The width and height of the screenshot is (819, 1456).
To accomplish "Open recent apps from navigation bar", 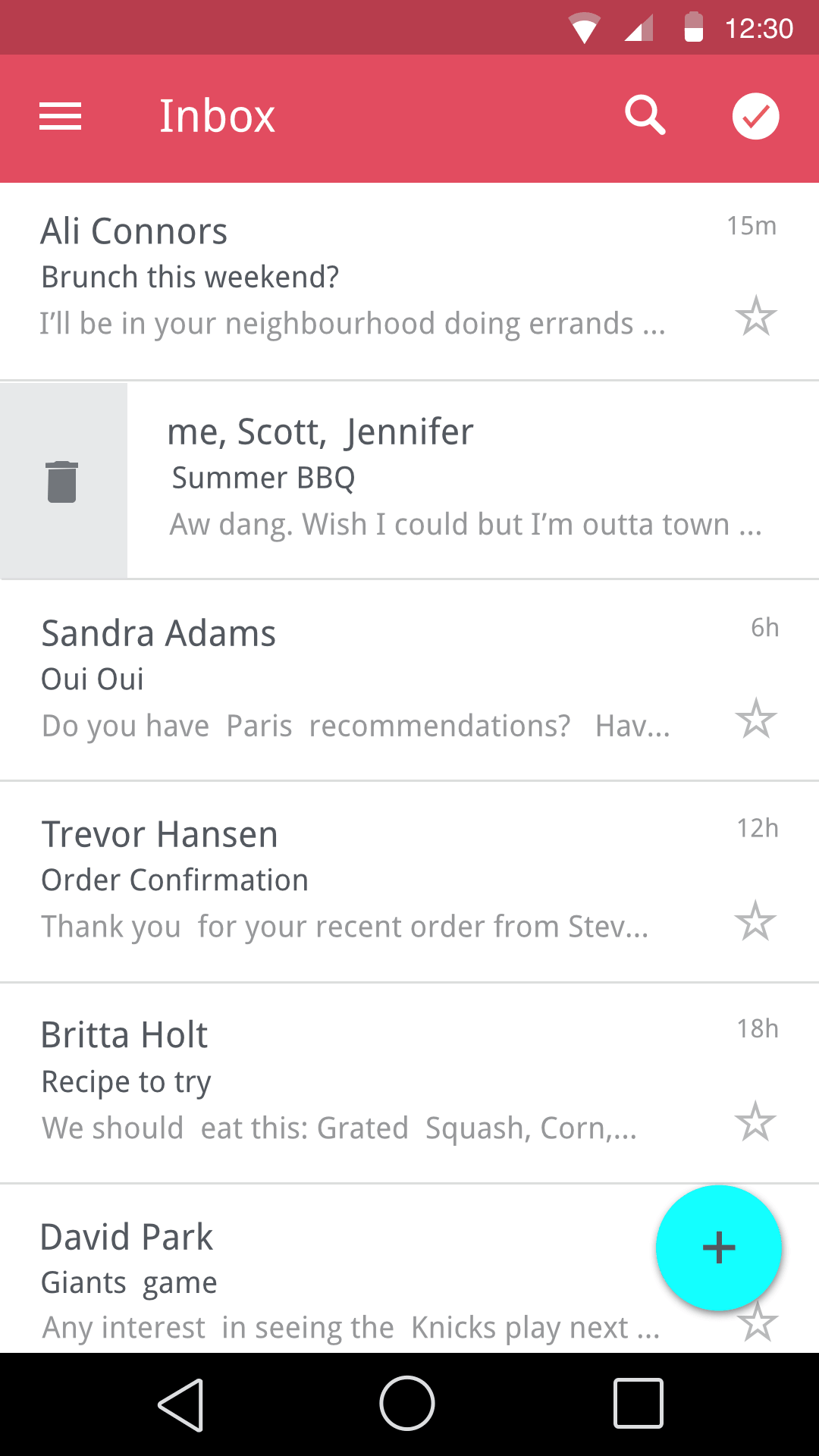I will pyautogui.click(x=639, y=1404).
